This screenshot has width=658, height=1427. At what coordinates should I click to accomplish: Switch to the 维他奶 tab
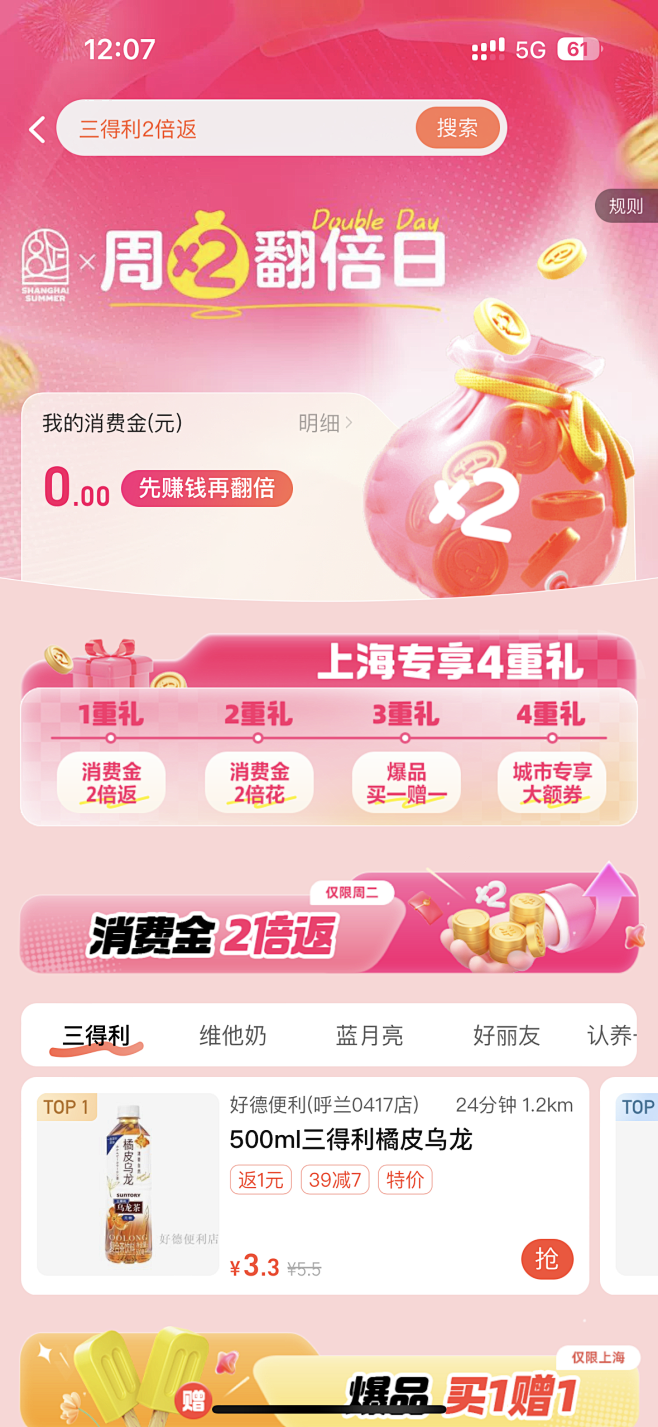point(233,1036)
